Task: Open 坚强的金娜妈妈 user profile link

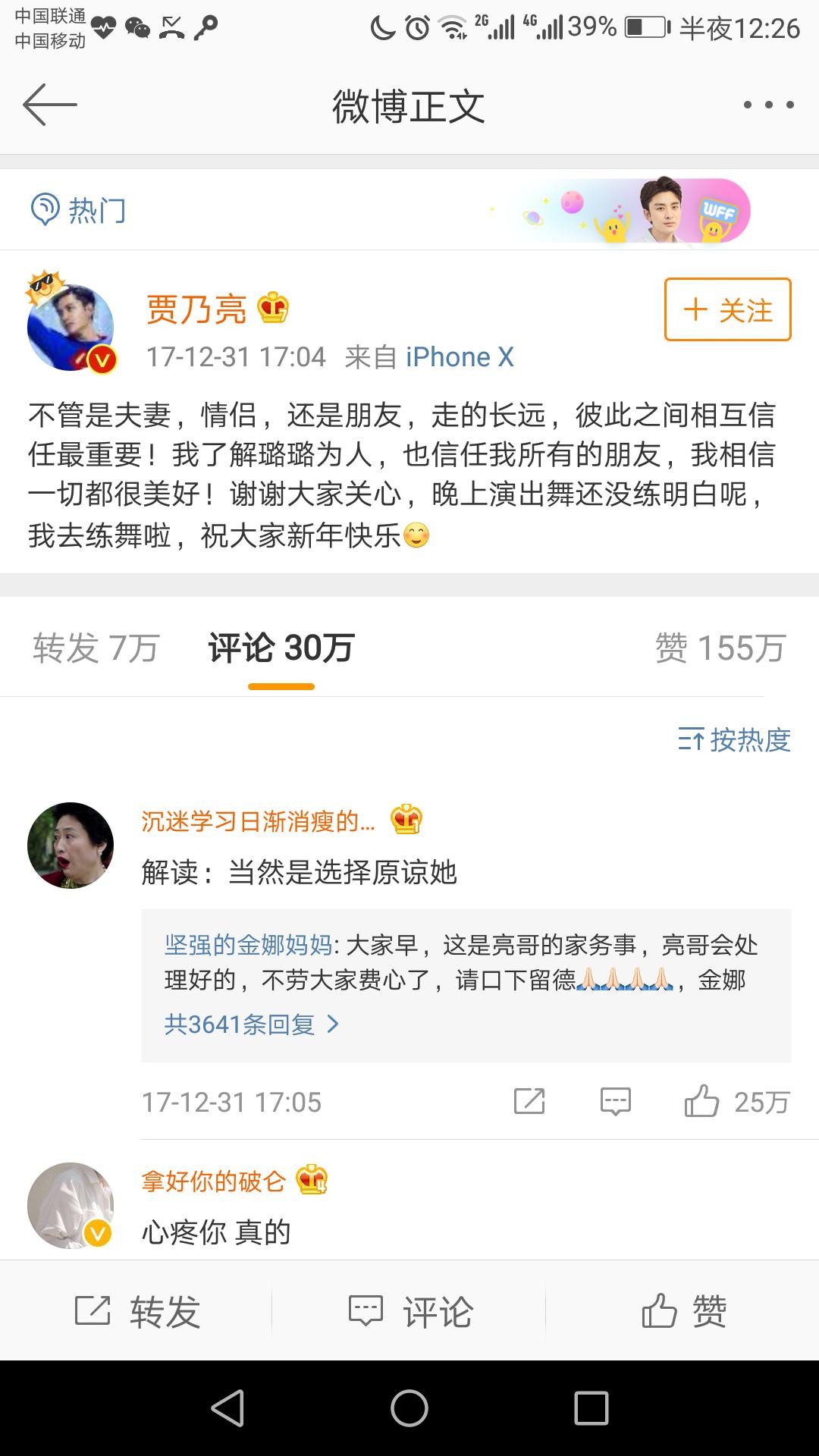Action: [248, 945]
